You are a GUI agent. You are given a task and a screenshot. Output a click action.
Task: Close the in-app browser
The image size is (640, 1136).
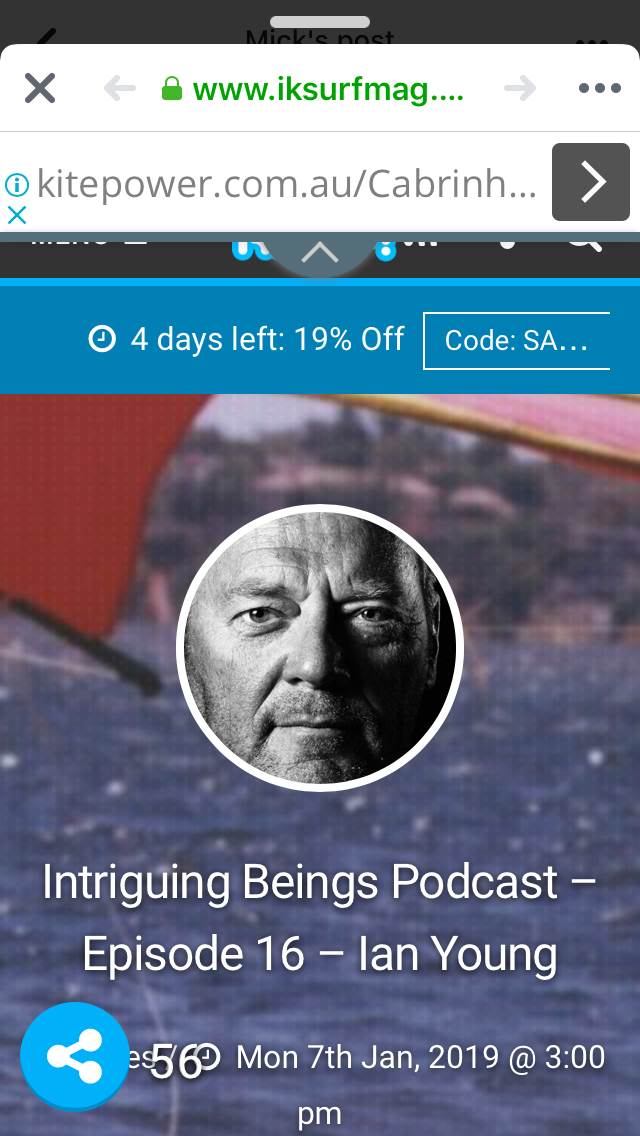click(40, 88)
